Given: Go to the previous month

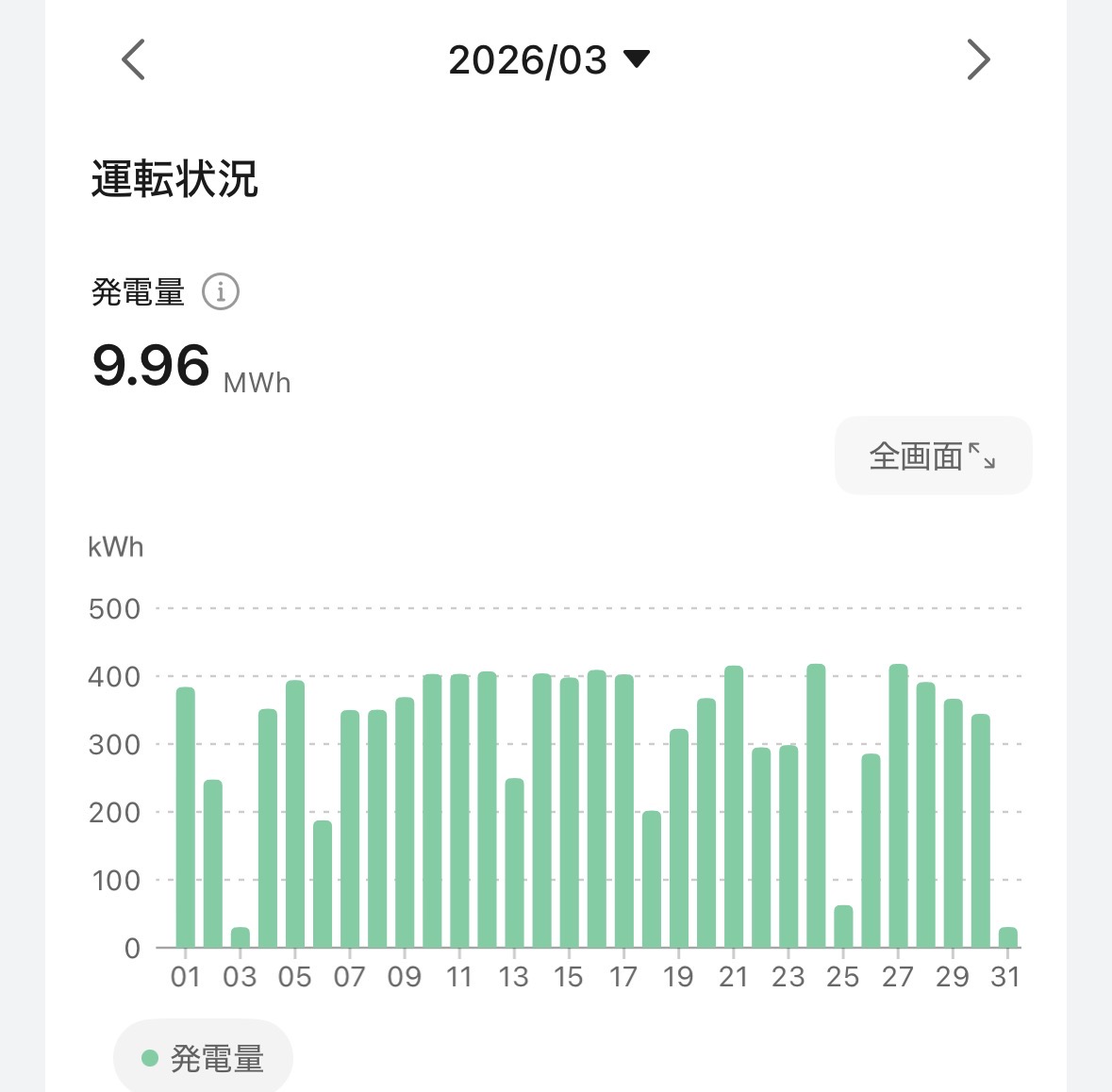Looking at the screenshot, I should (134, 60).
